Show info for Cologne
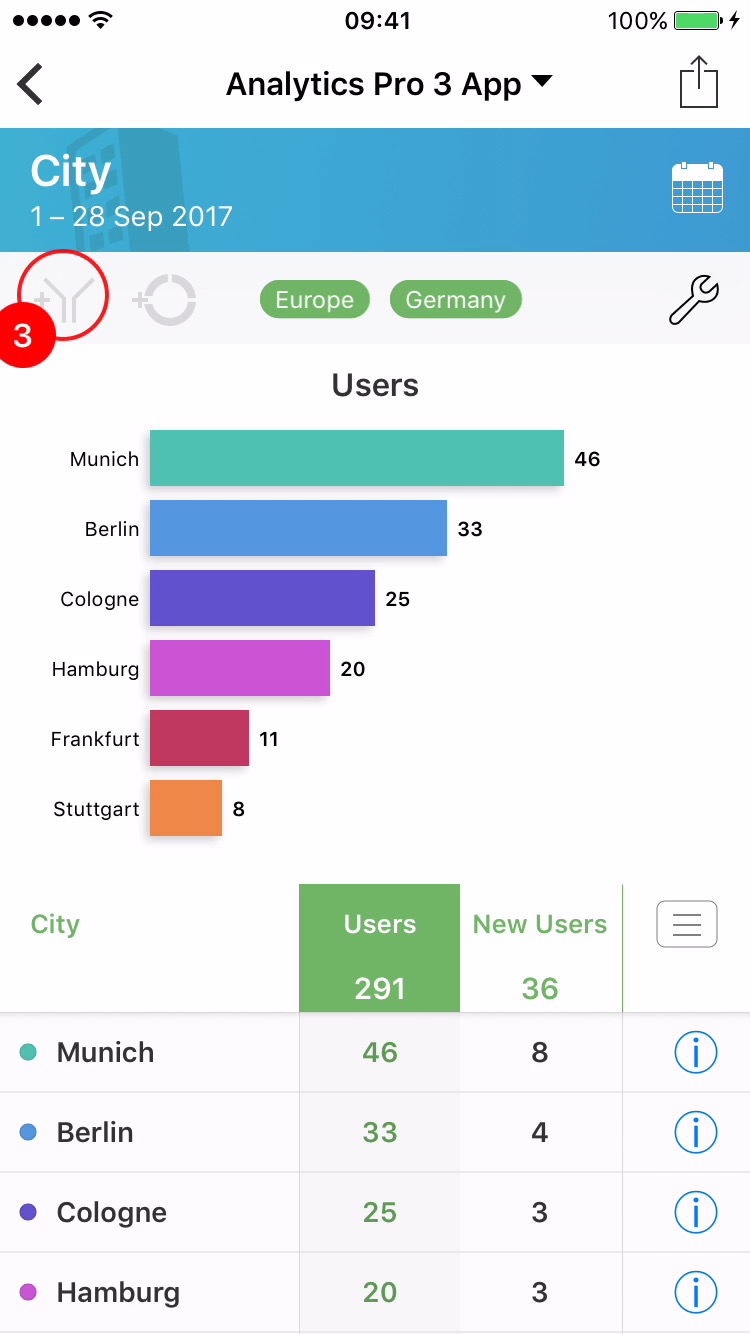This screenshot has height=1334, width=750. point(696,1212)
